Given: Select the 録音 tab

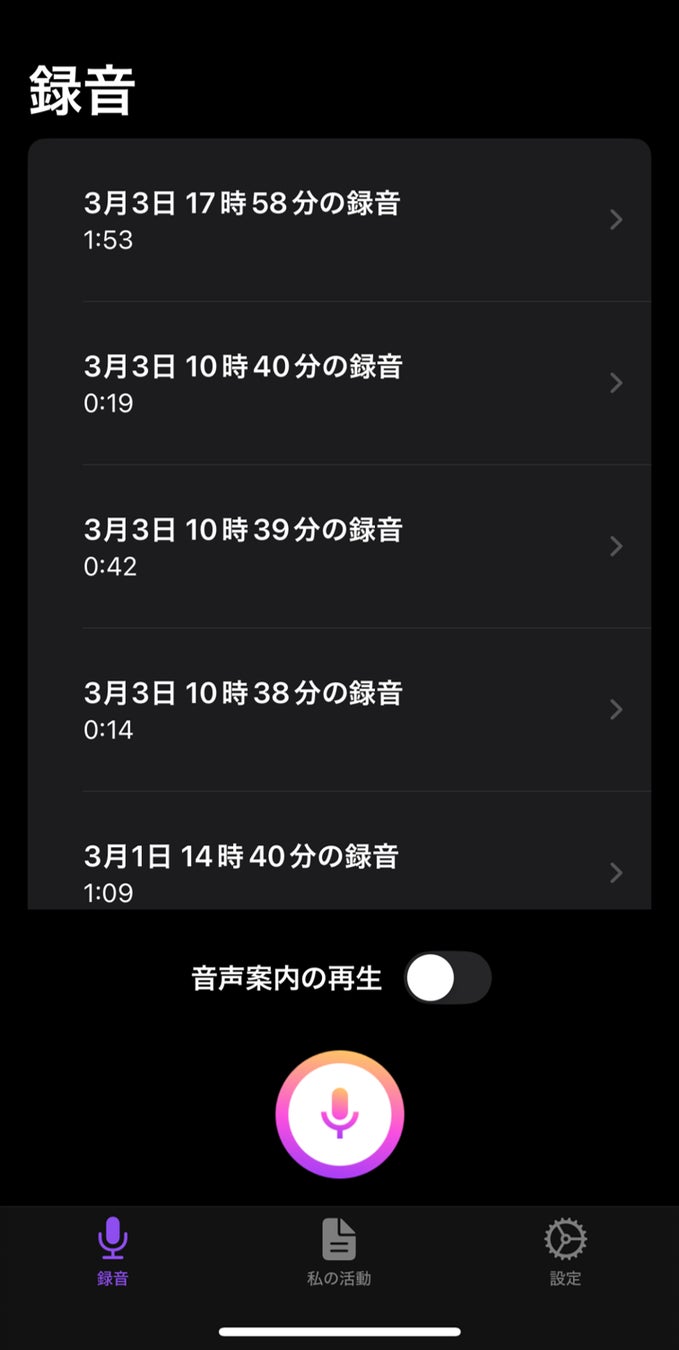Looking at the screenshot, I should point(113,1252).
